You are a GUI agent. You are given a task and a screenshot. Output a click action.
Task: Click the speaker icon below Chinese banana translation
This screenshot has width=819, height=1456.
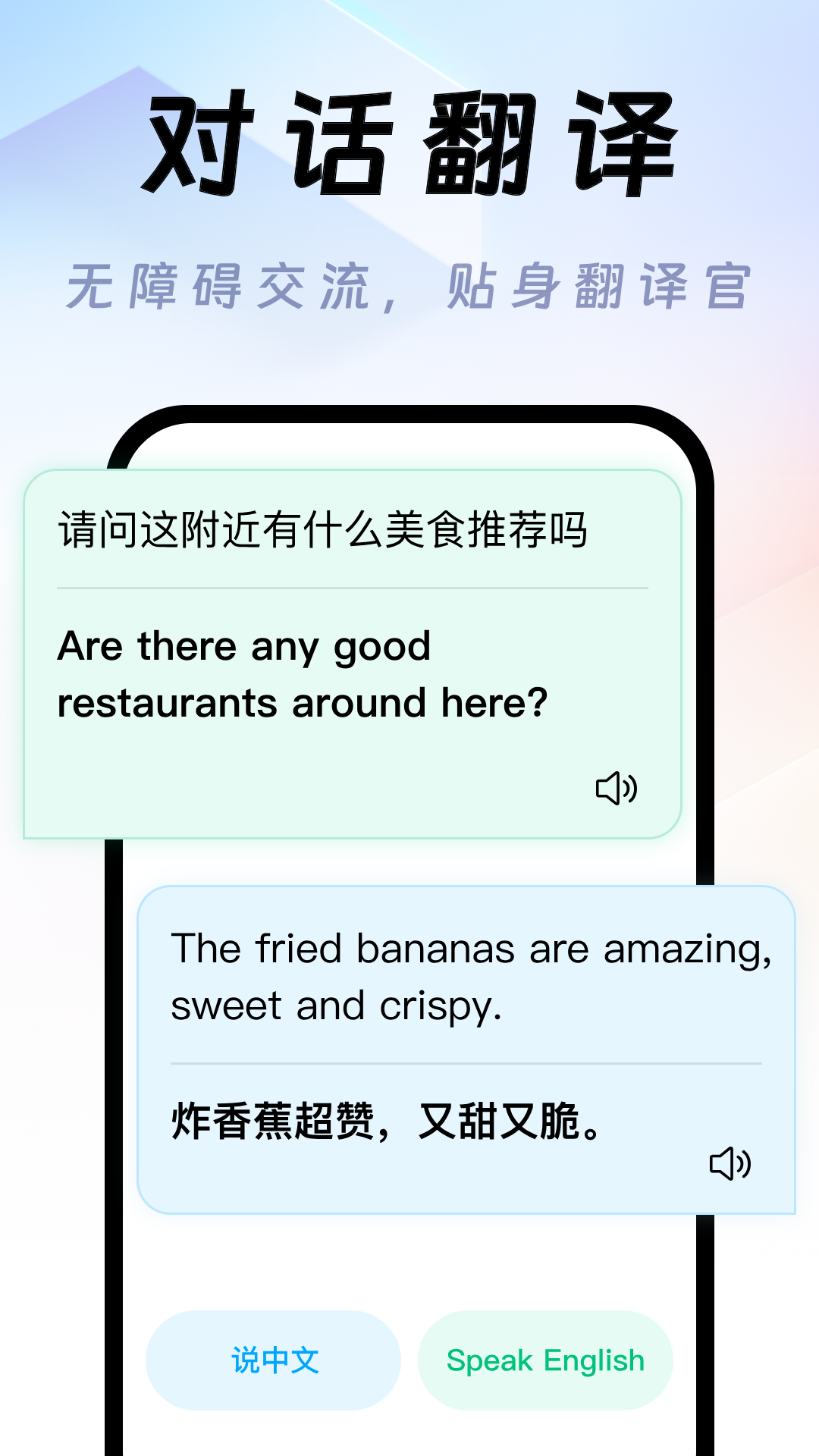coord(730,1161)
